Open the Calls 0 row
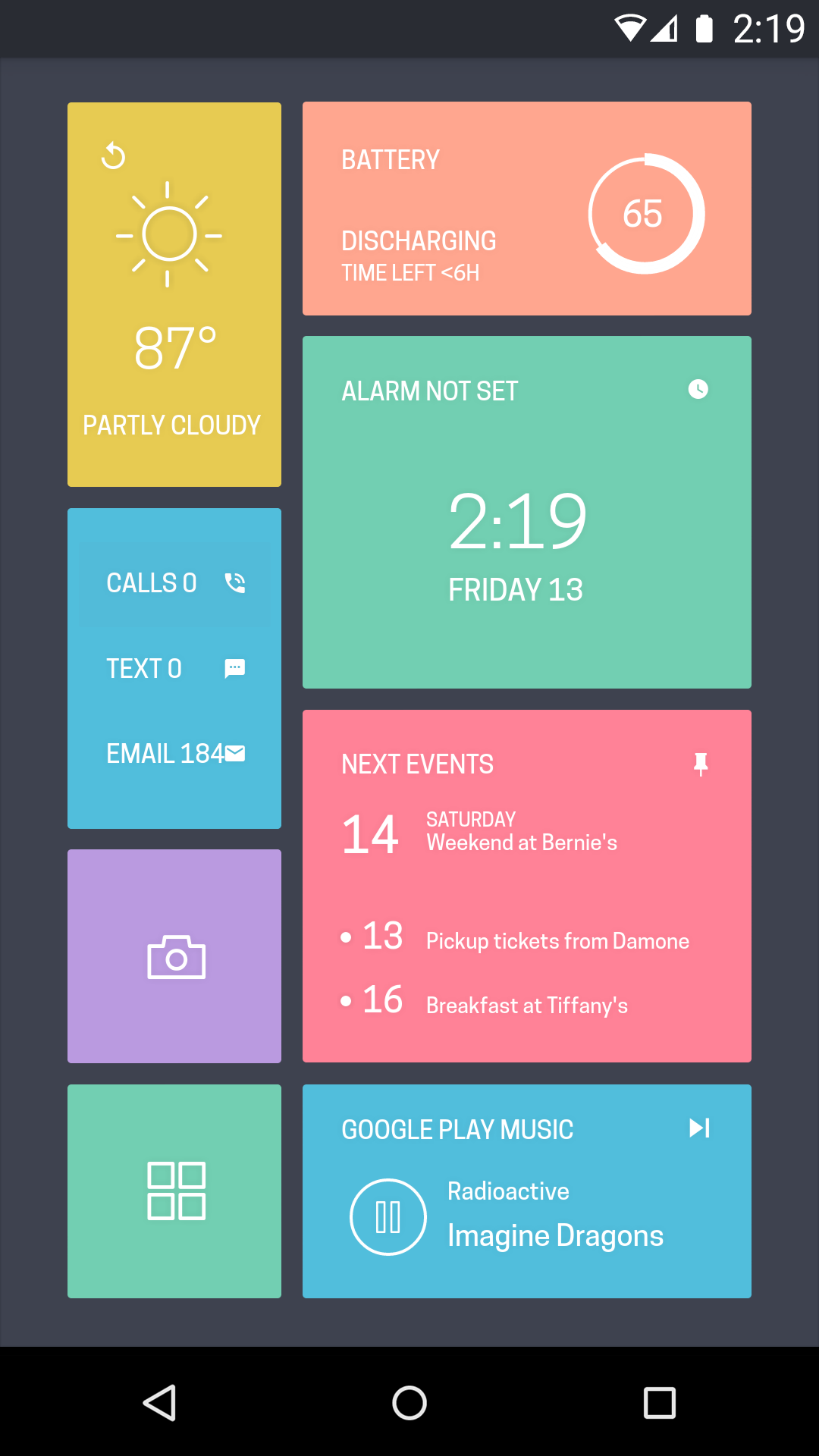 [x=174, y=583]
